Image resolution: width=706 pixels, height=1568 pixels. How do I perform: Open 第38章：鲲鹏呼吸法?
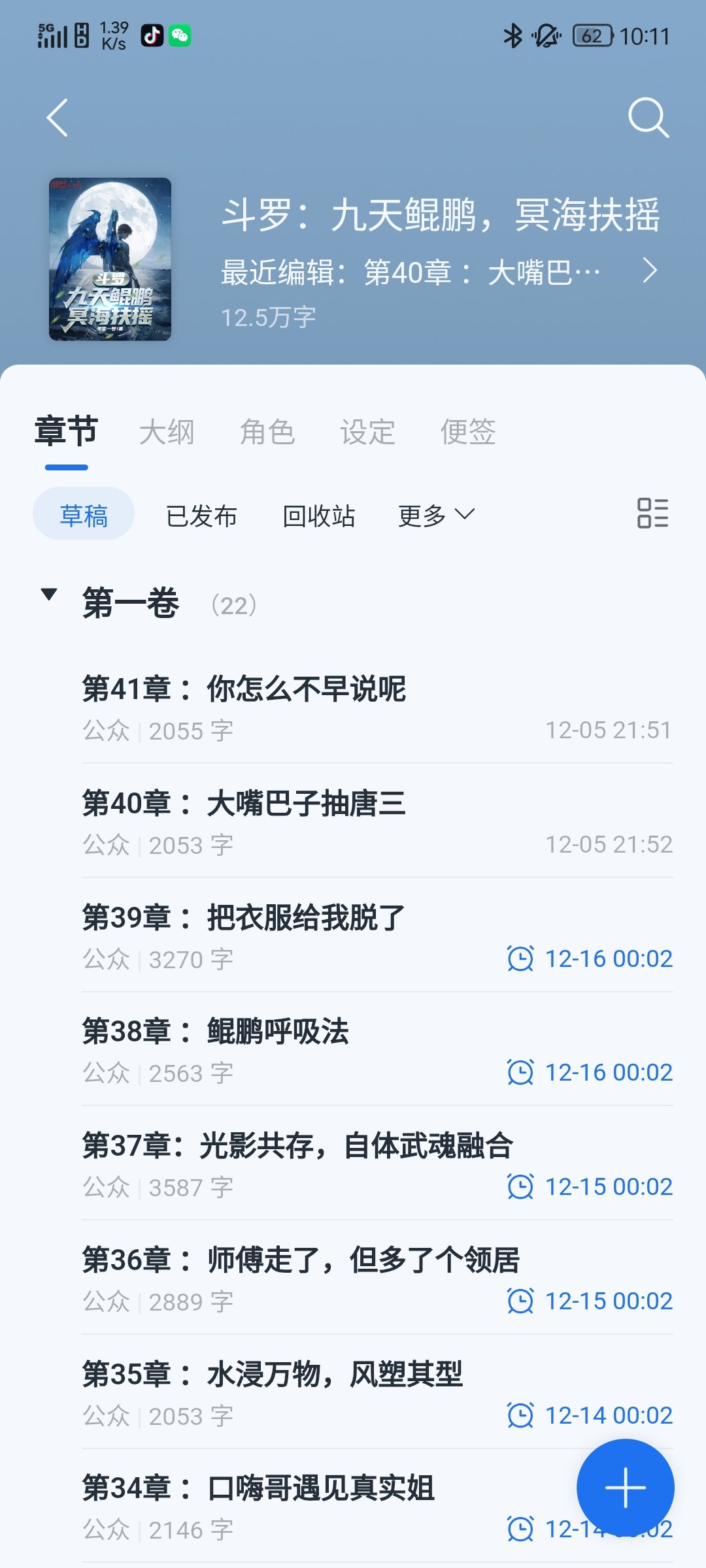(x=377, y=1049)
